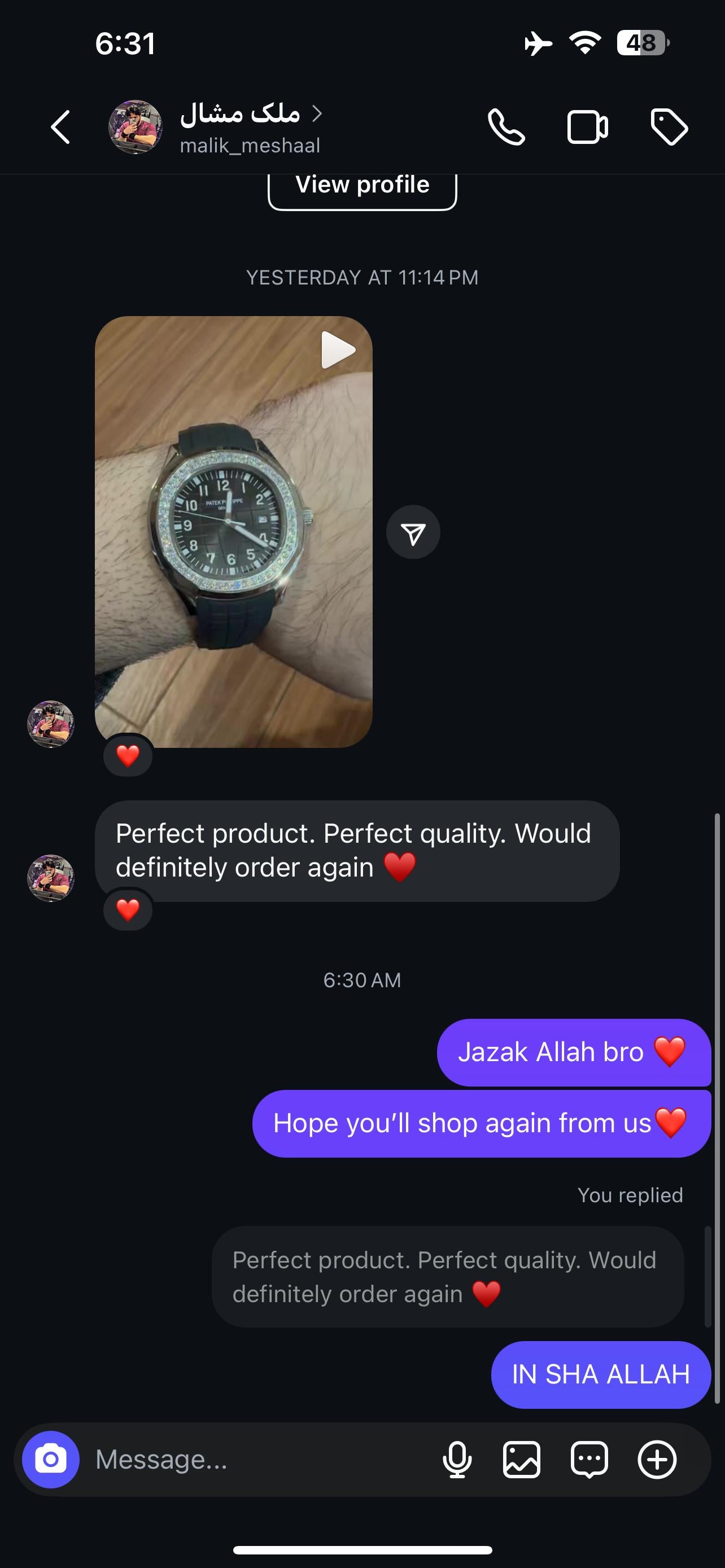The height and width of the screenshot is (1568, 725).
Task: Start a video call
Action: pos(587,127)
